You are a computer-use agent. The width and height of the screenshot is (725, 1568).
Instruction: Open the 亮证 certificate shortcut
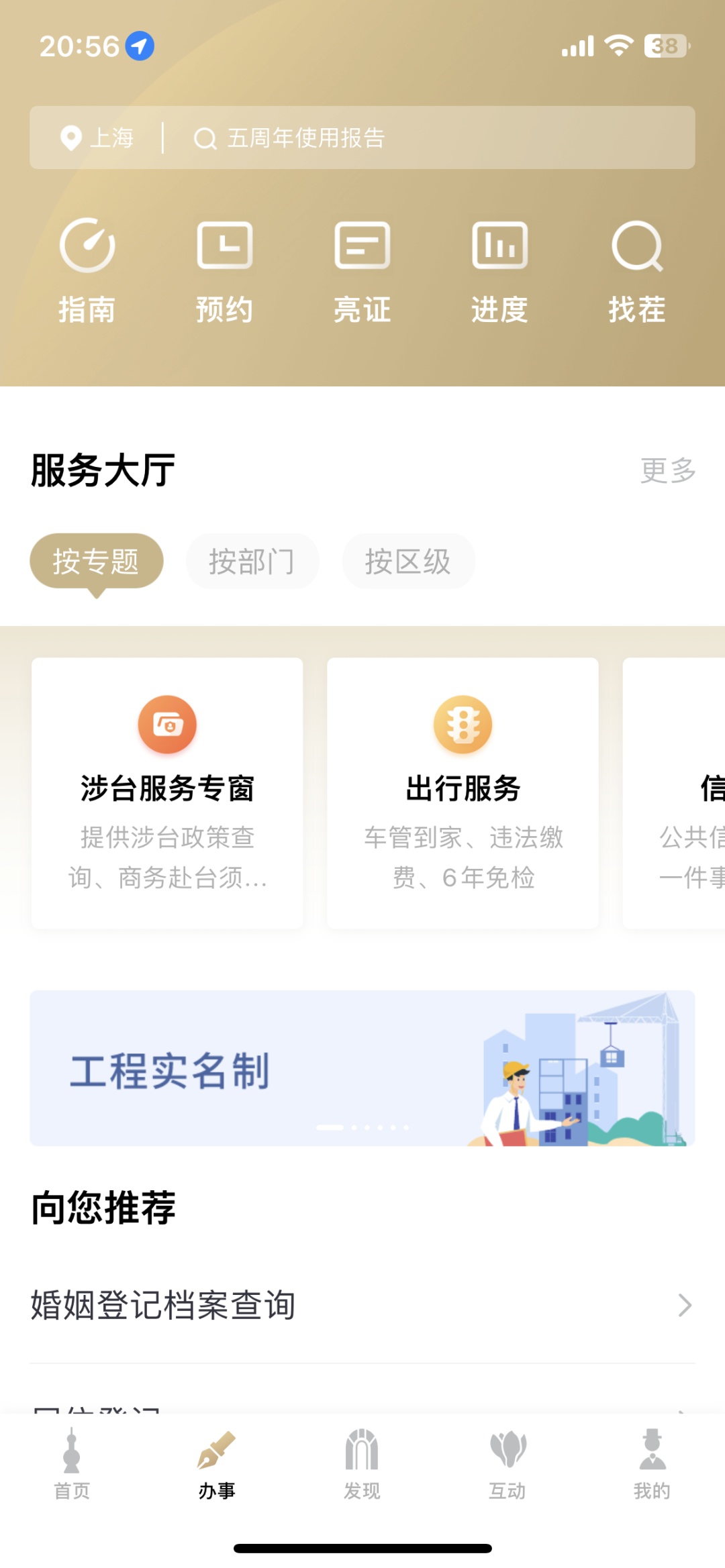point(362,272)
